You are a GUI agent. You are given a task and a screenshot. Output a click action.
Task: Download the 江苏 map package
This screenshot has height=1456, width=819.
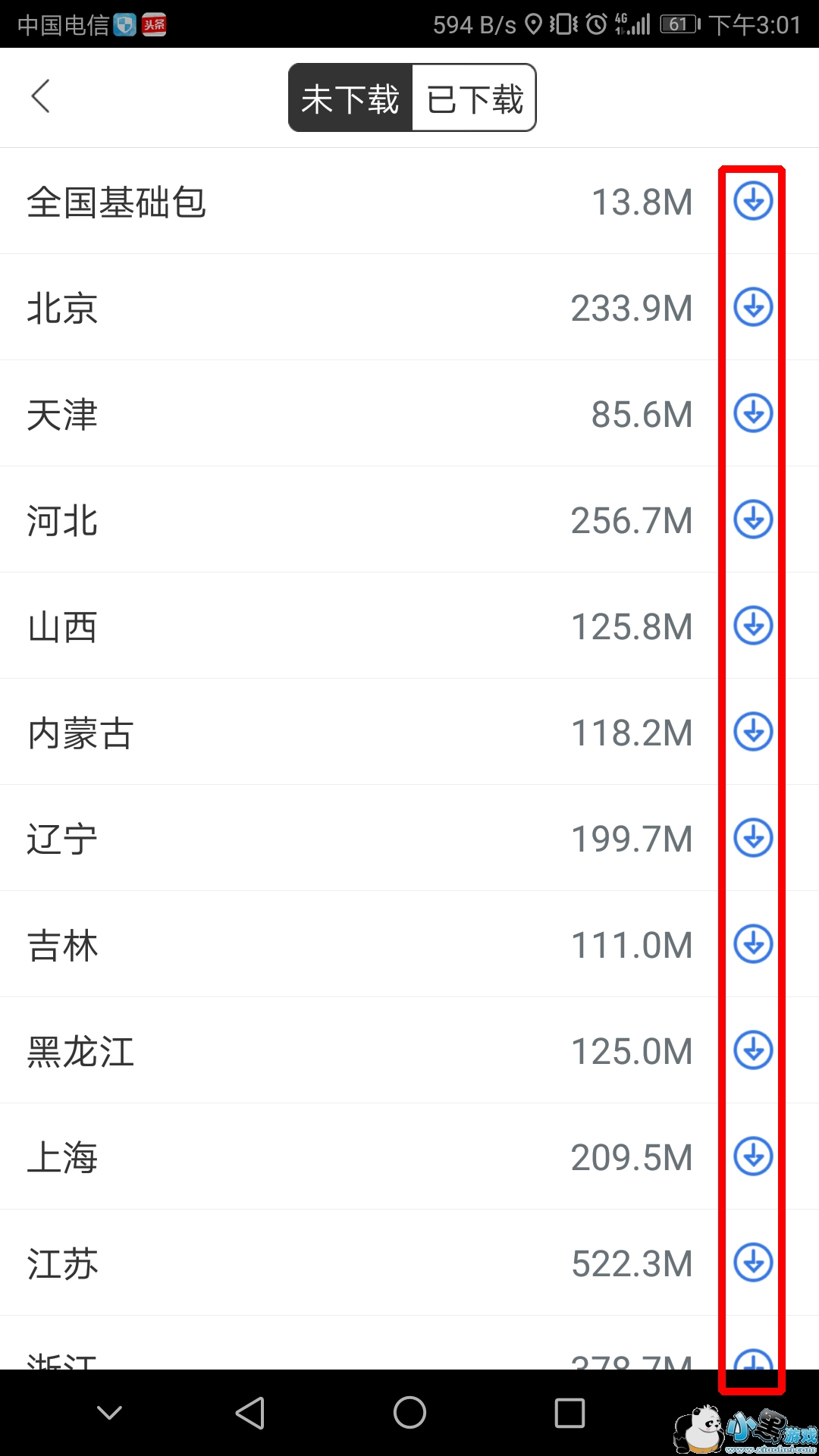(x=753, y=1263)
